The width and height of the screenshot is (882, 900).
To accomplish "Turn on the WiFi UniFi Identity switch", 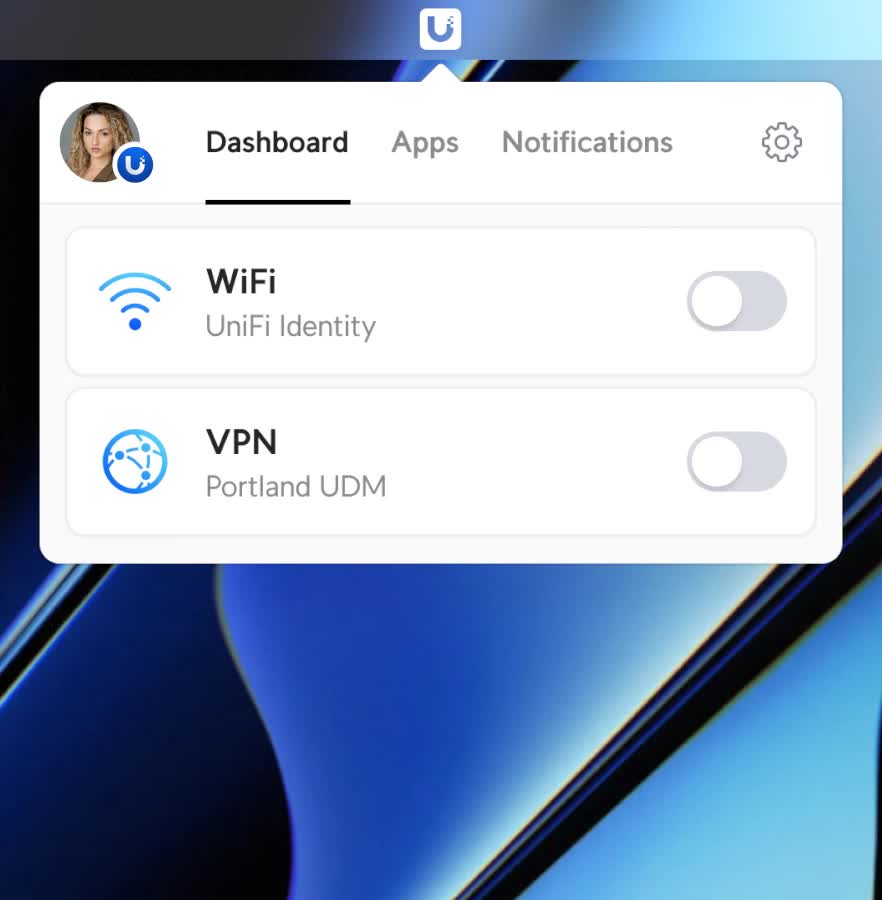I will [736, 301].
